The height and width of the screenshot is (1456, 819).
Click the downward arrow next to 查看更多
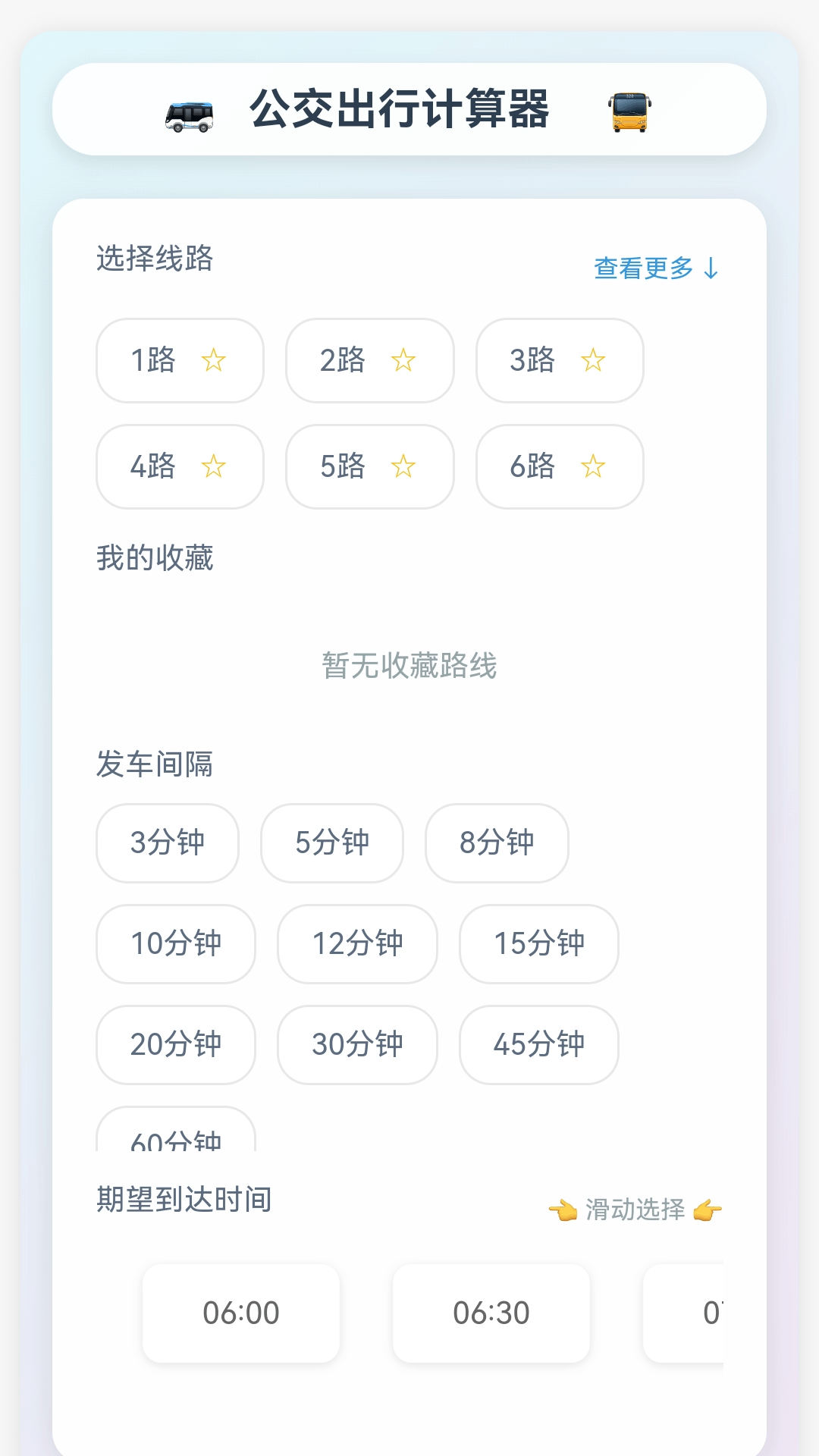[711, 268]
